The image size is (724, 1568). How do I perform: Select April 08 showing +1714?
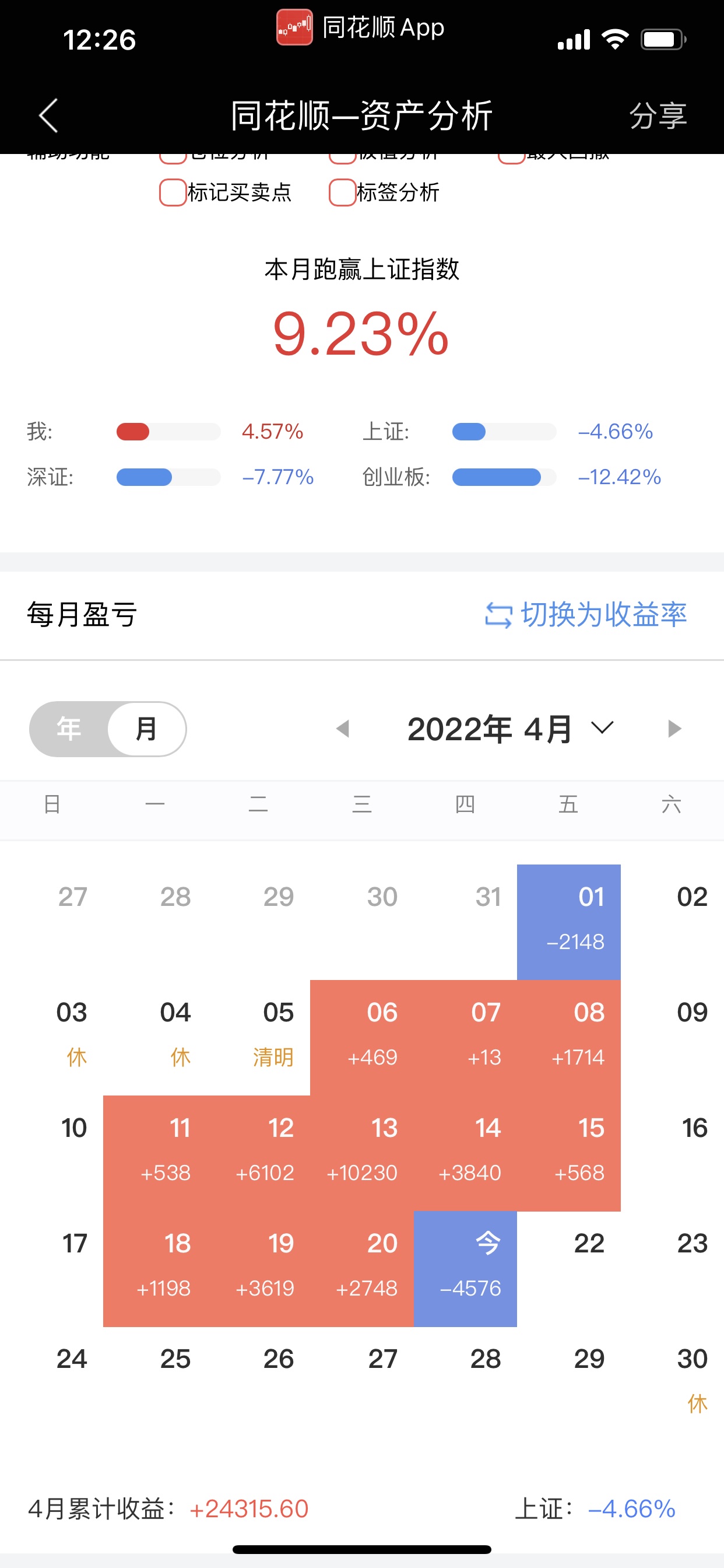point(569,1037)
